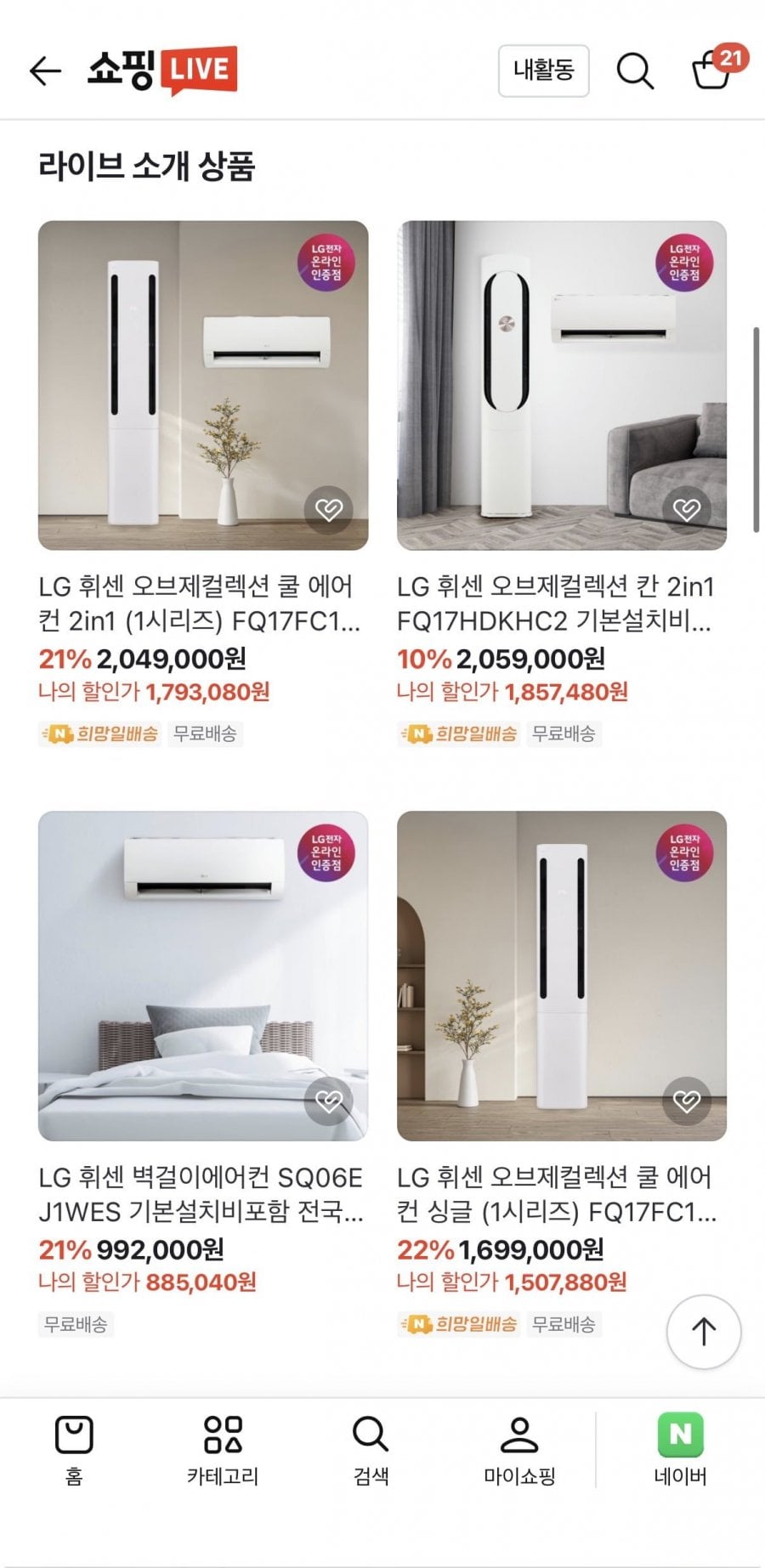The image size is (765, 1568).
Task: Like the 칸 2in1 product heart
Action: click(687, 510)
